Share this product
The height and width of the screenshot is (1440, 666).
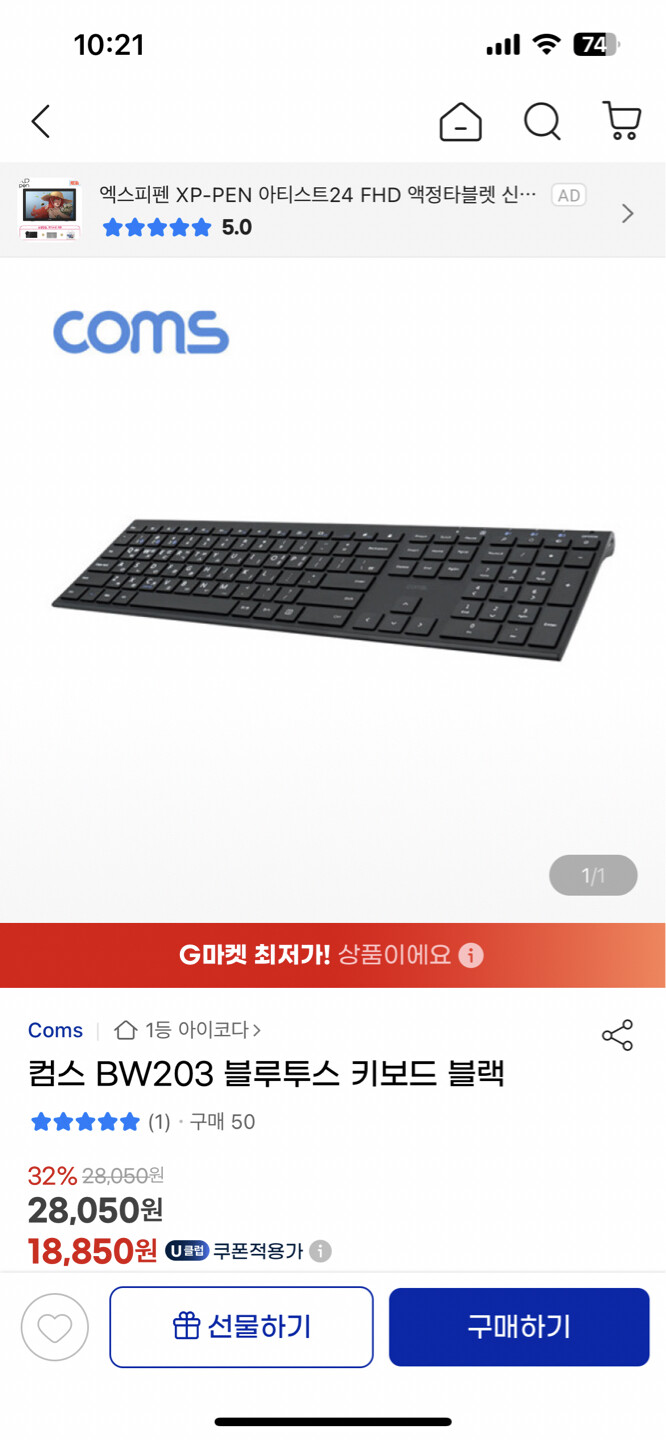tap(617, 1036)
